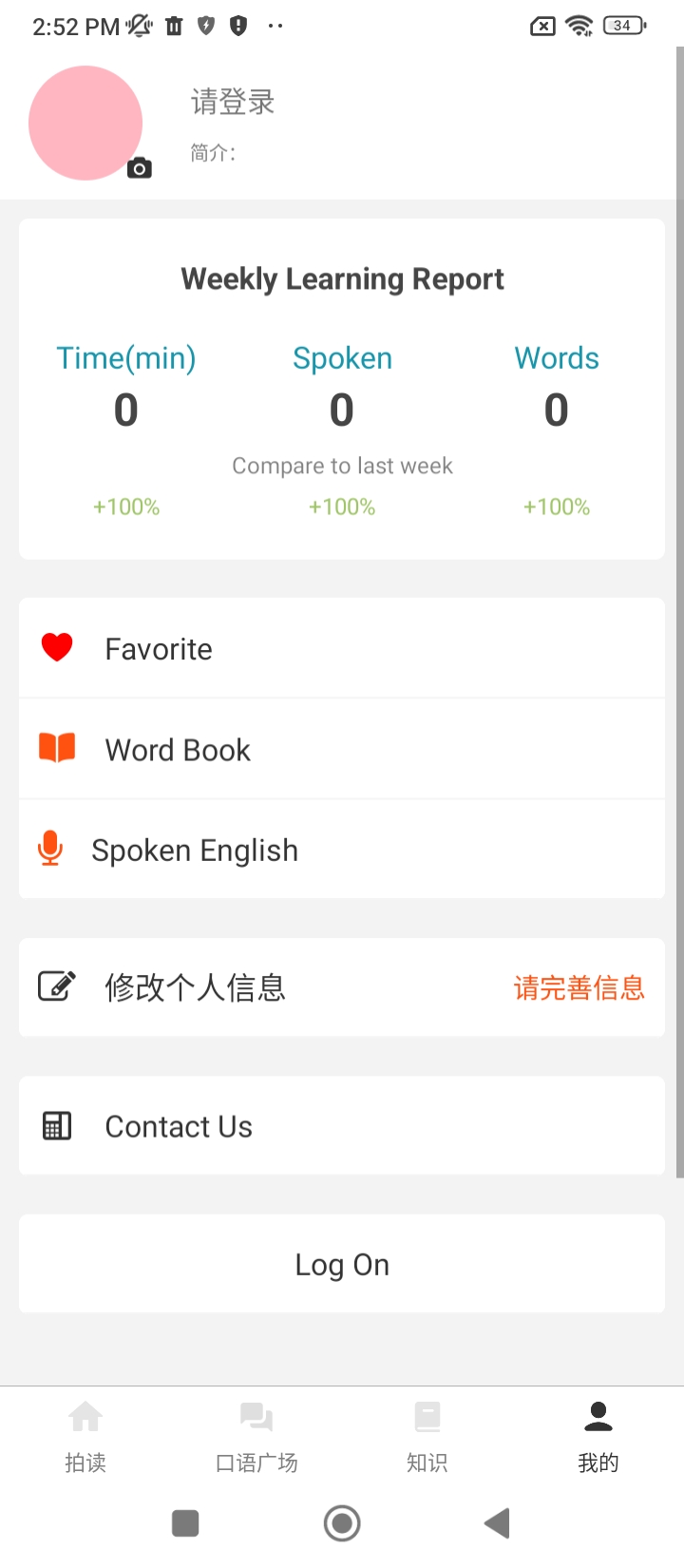The image size is (684, 1568).
Task: Open 修改个人信息 to edit profile
Action: tap(342, 987)
